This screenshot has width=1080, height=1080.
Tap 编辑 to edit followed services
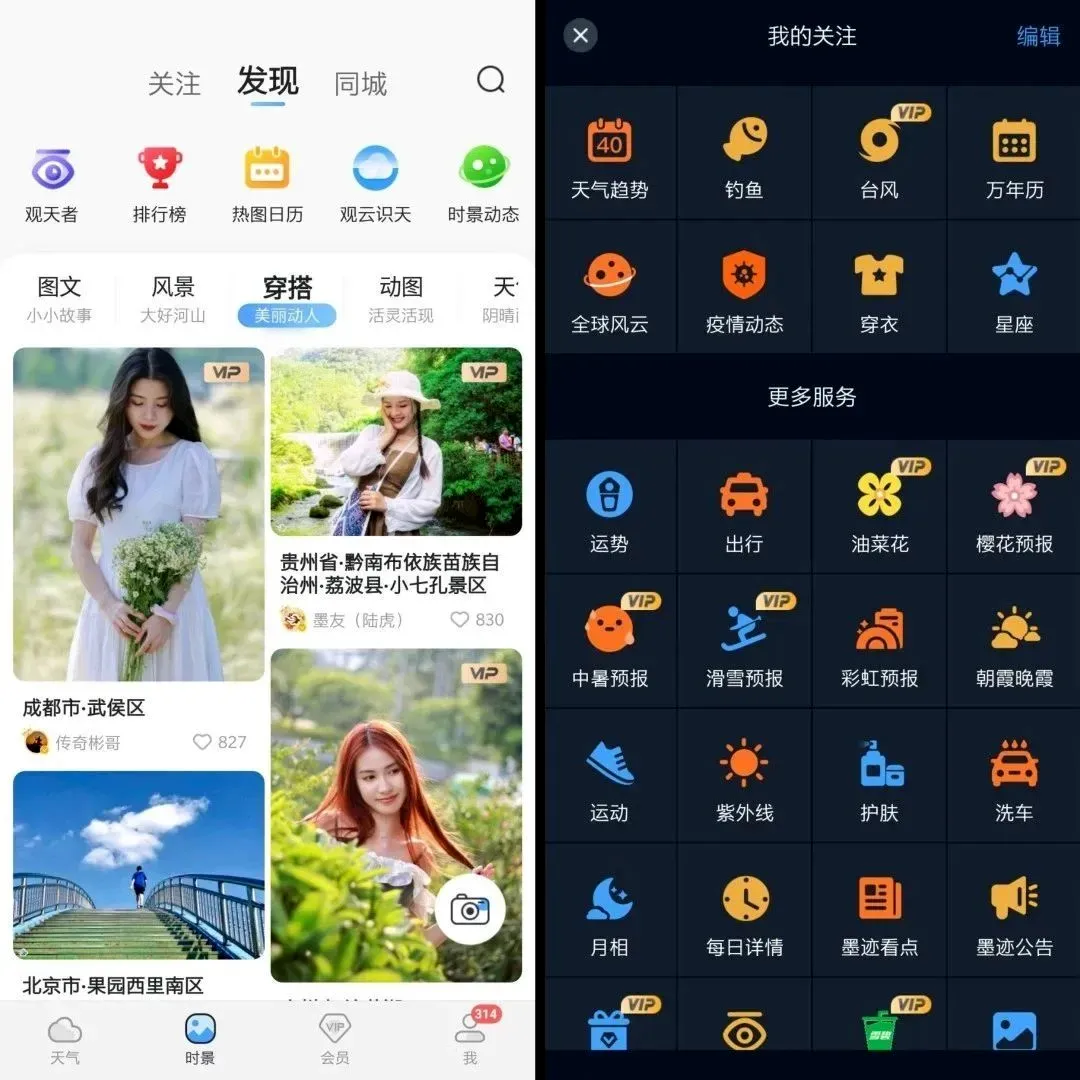click(x=1037, y=36)
